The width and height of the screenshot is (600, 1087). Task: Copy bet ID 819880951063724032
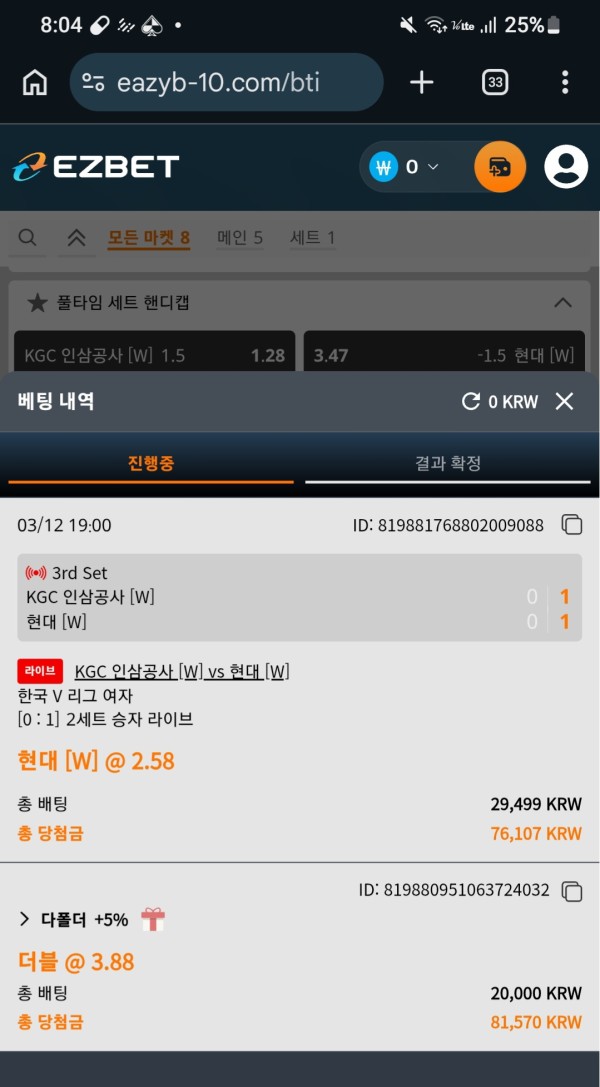tap(571, 890)
